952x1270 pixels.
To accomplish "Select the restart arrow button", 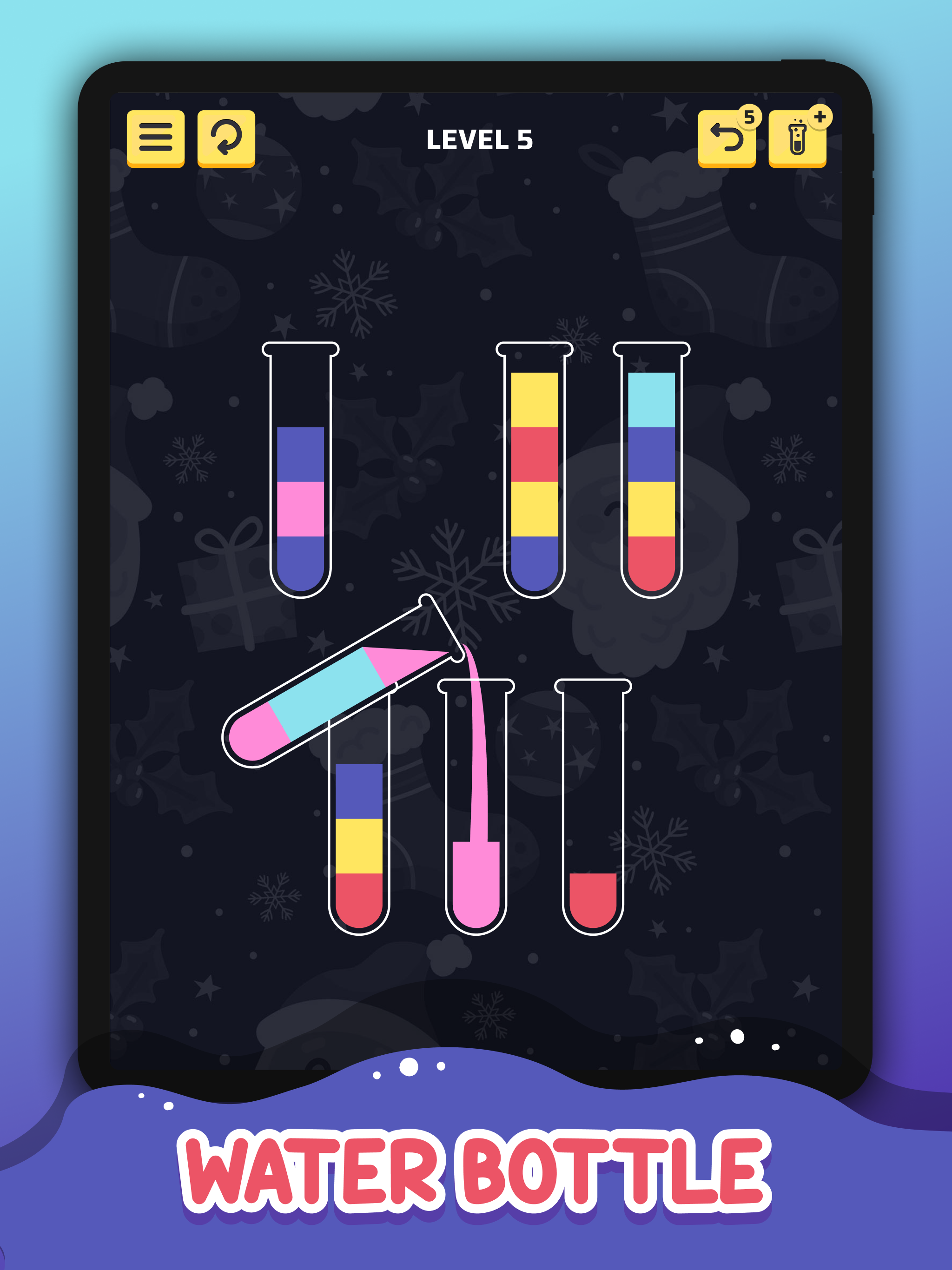I will (227, 138).
